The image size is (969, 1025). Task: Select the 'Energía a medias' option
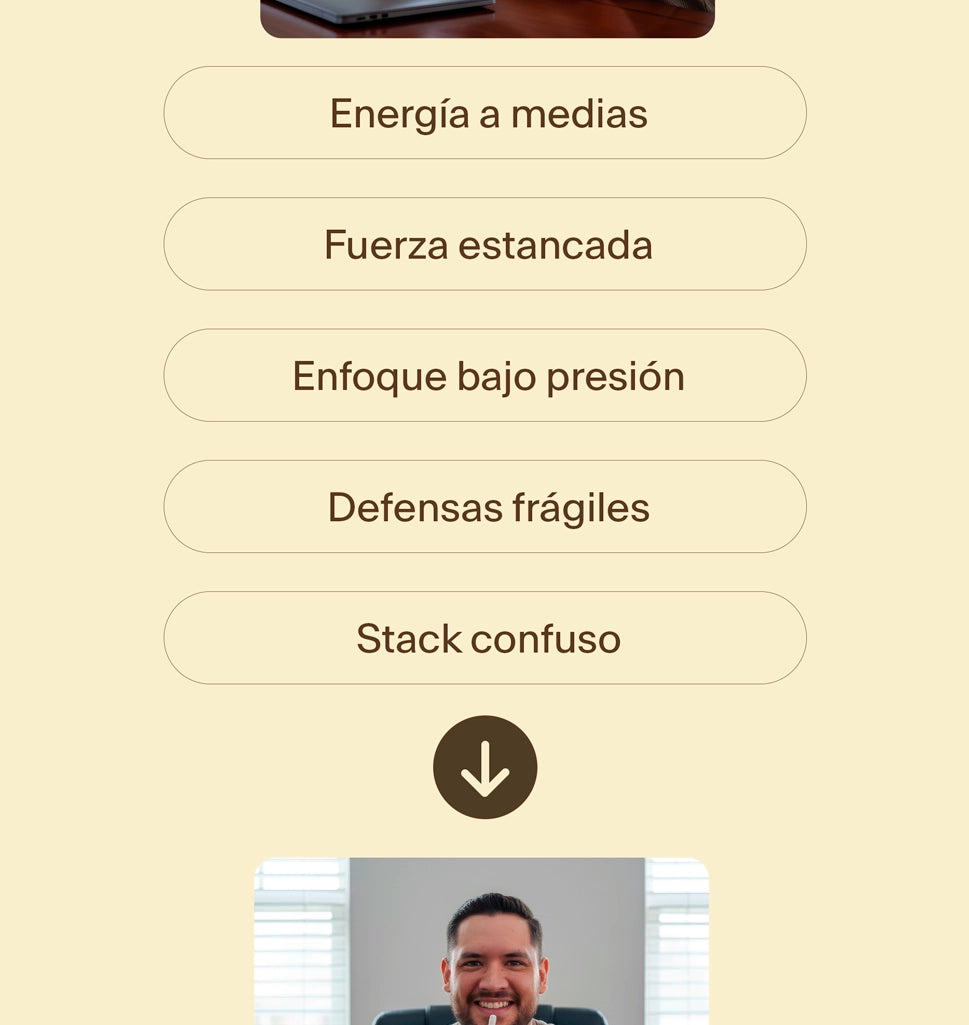[485, 113]
